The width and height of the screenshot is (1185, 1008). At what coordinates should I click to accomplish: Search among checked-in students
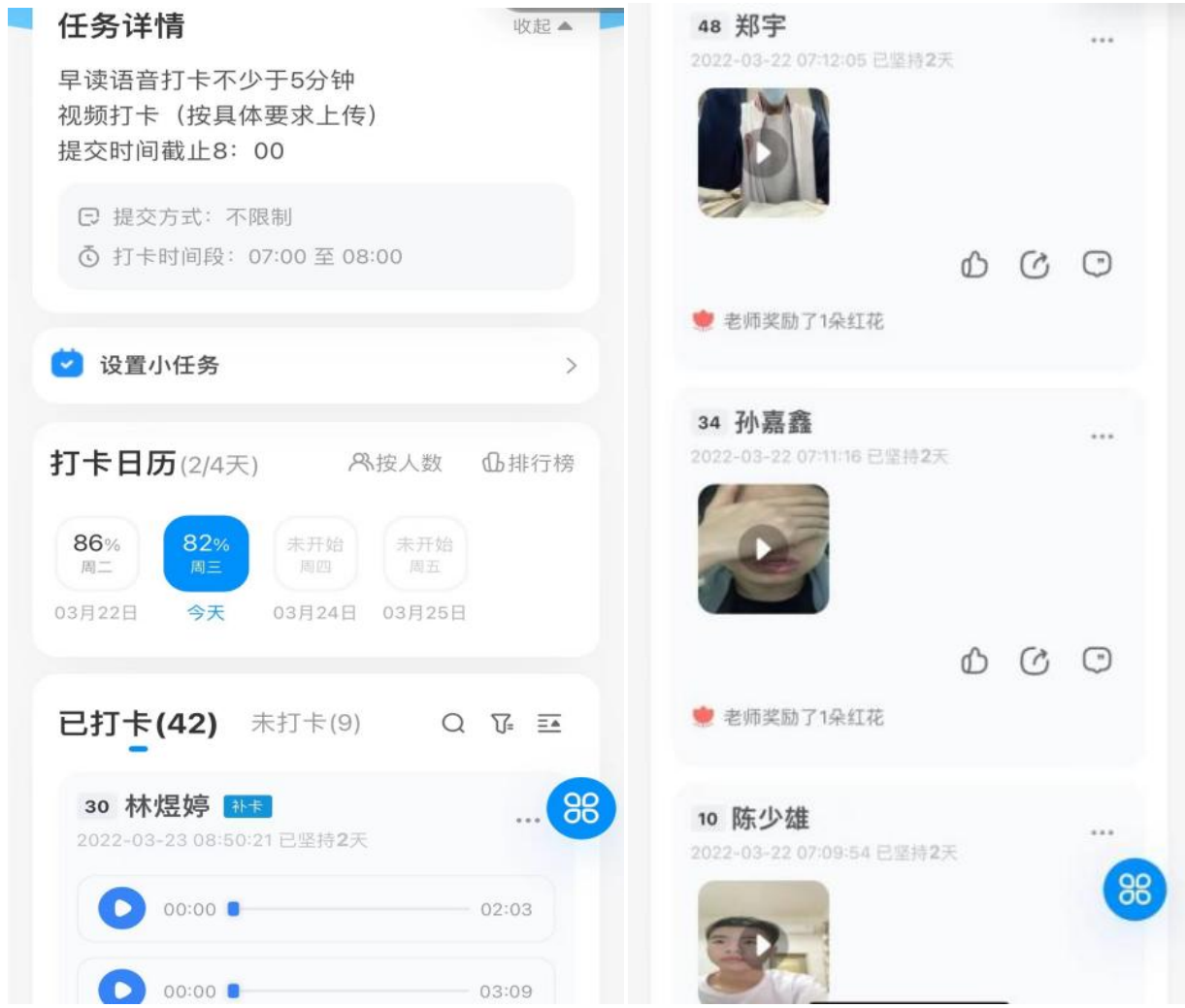pos(453,724)
